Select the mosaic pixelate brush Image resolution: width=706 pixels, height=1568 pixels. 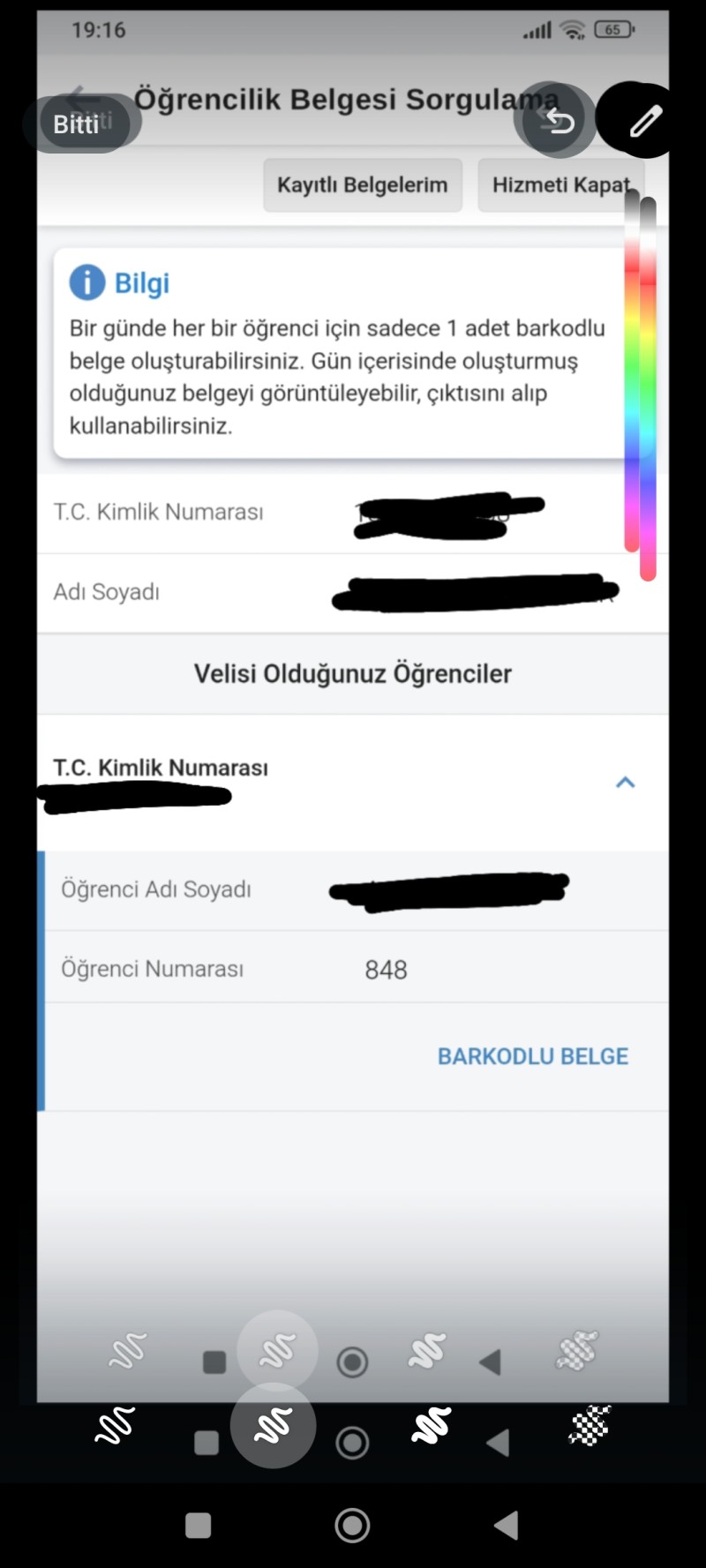coord(589,1425)
